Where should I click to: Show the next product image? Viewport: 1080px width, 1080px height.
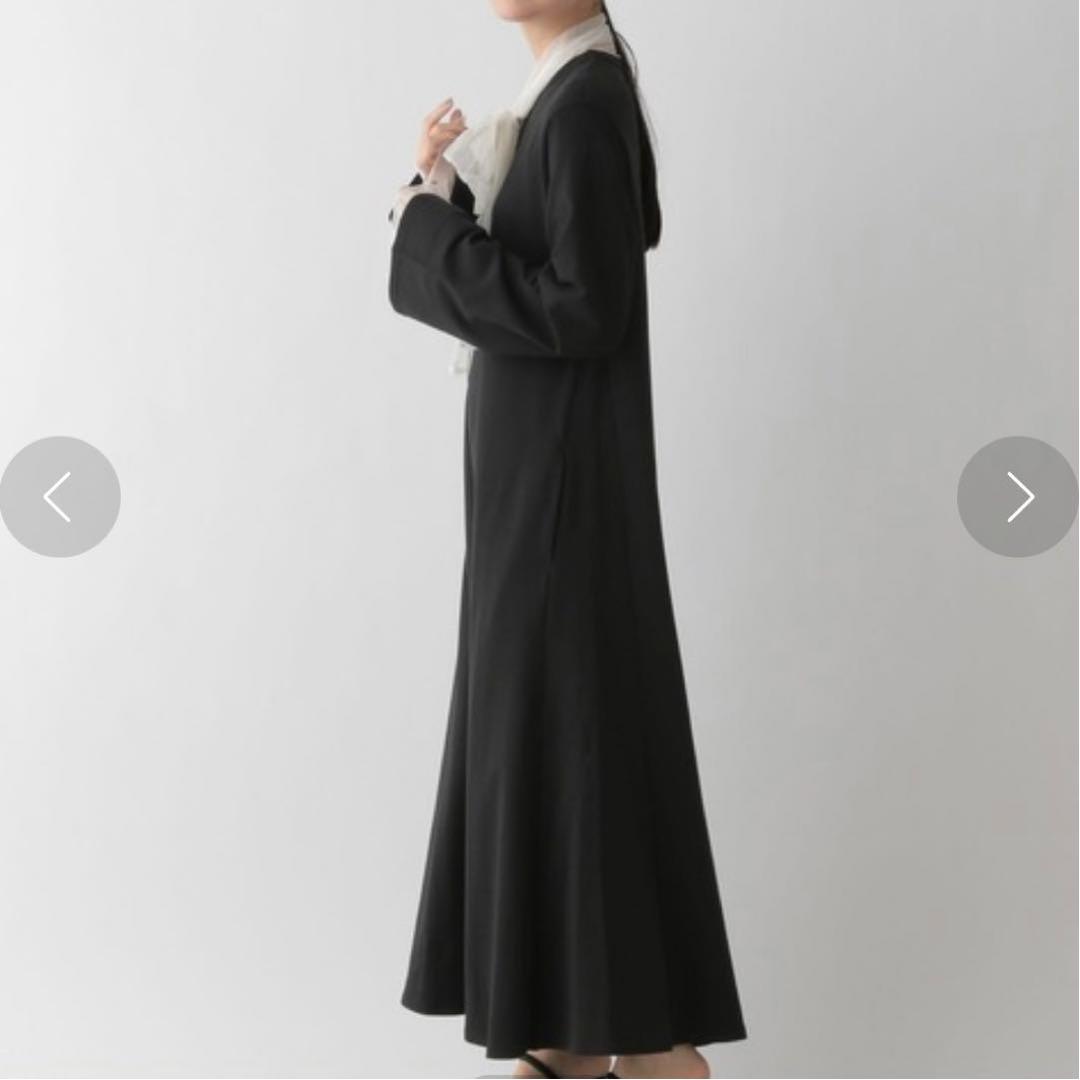tap(1018, 497)
